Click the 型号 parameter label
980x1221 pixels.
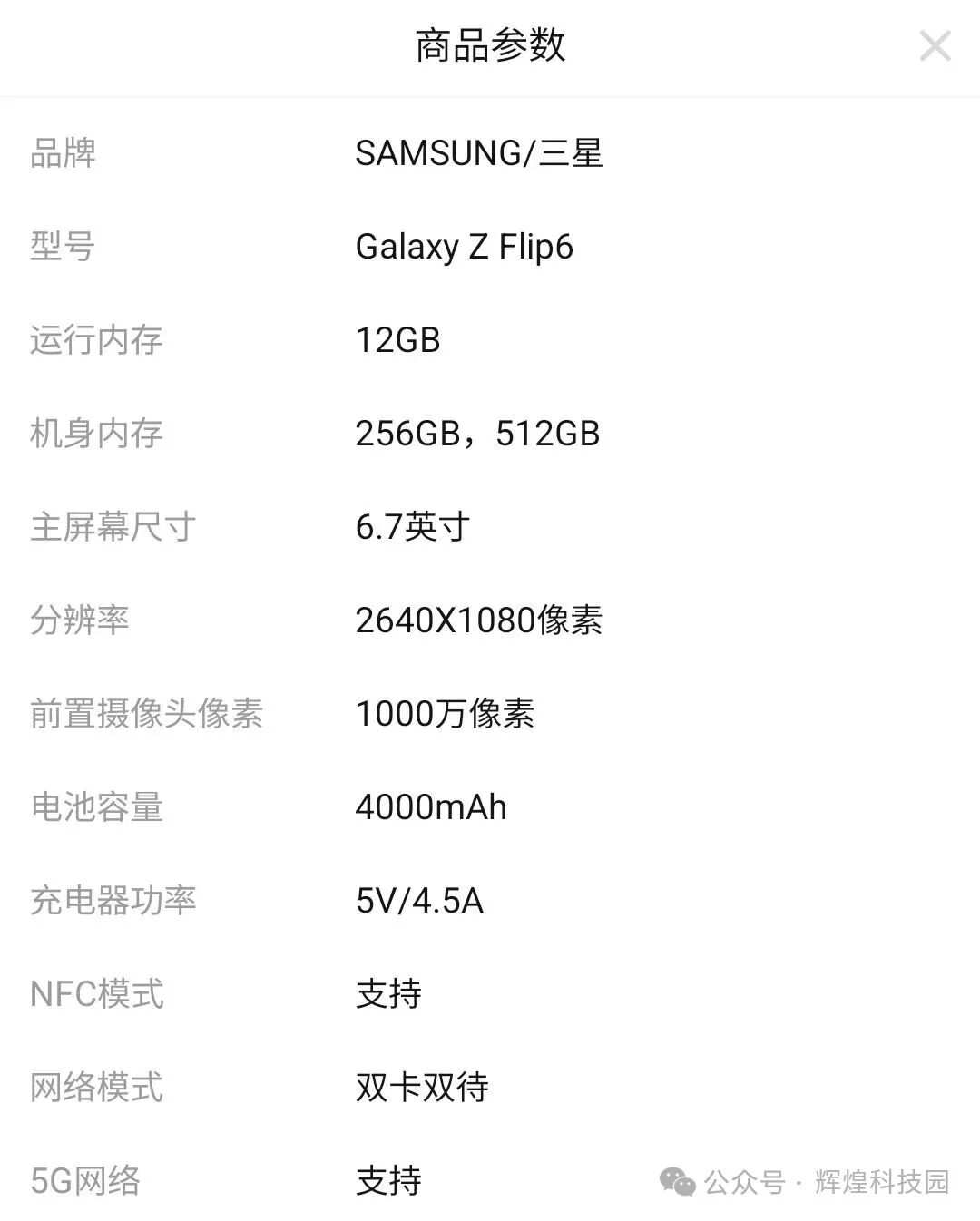63,247
